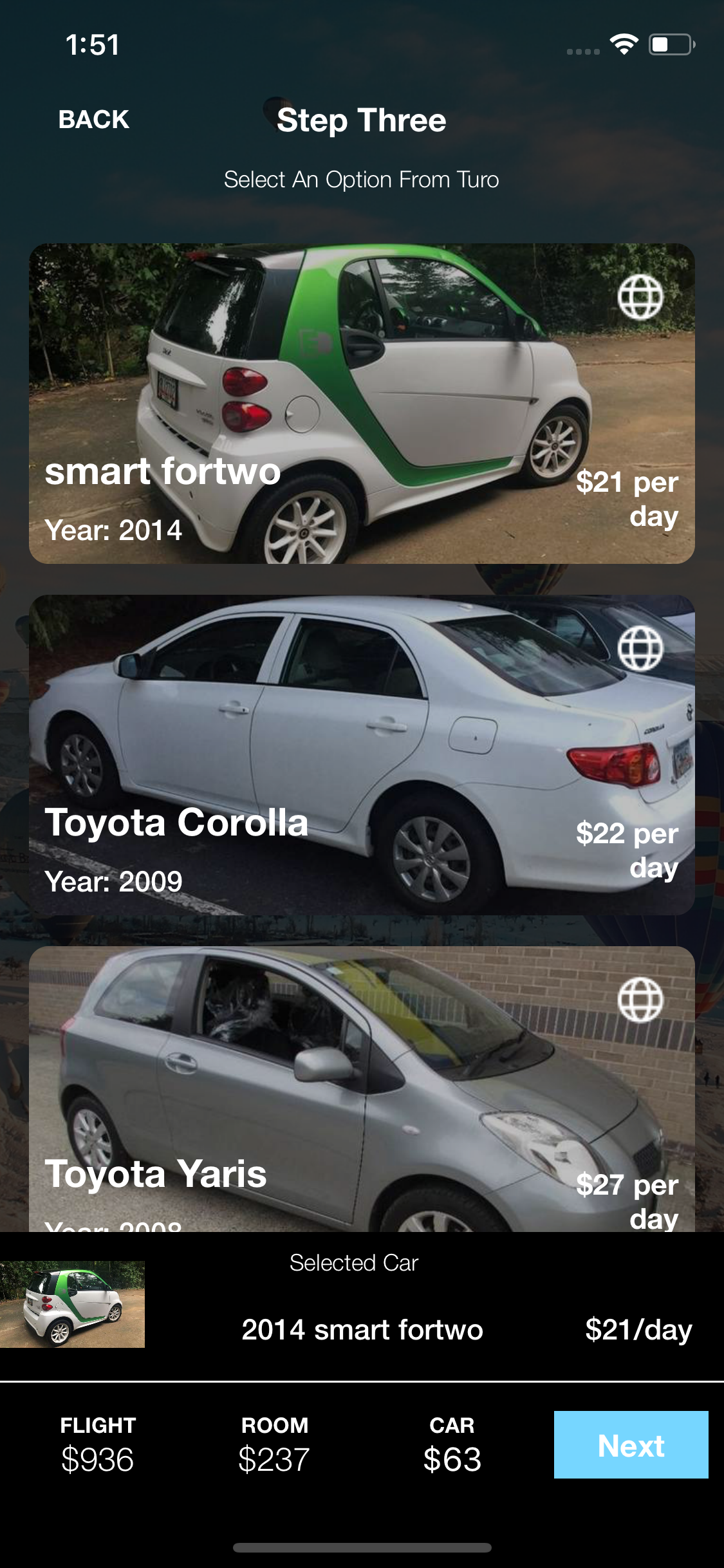Open the web link on smart fortwo
Screen dimensions: 724x1568
click(640, 297)
